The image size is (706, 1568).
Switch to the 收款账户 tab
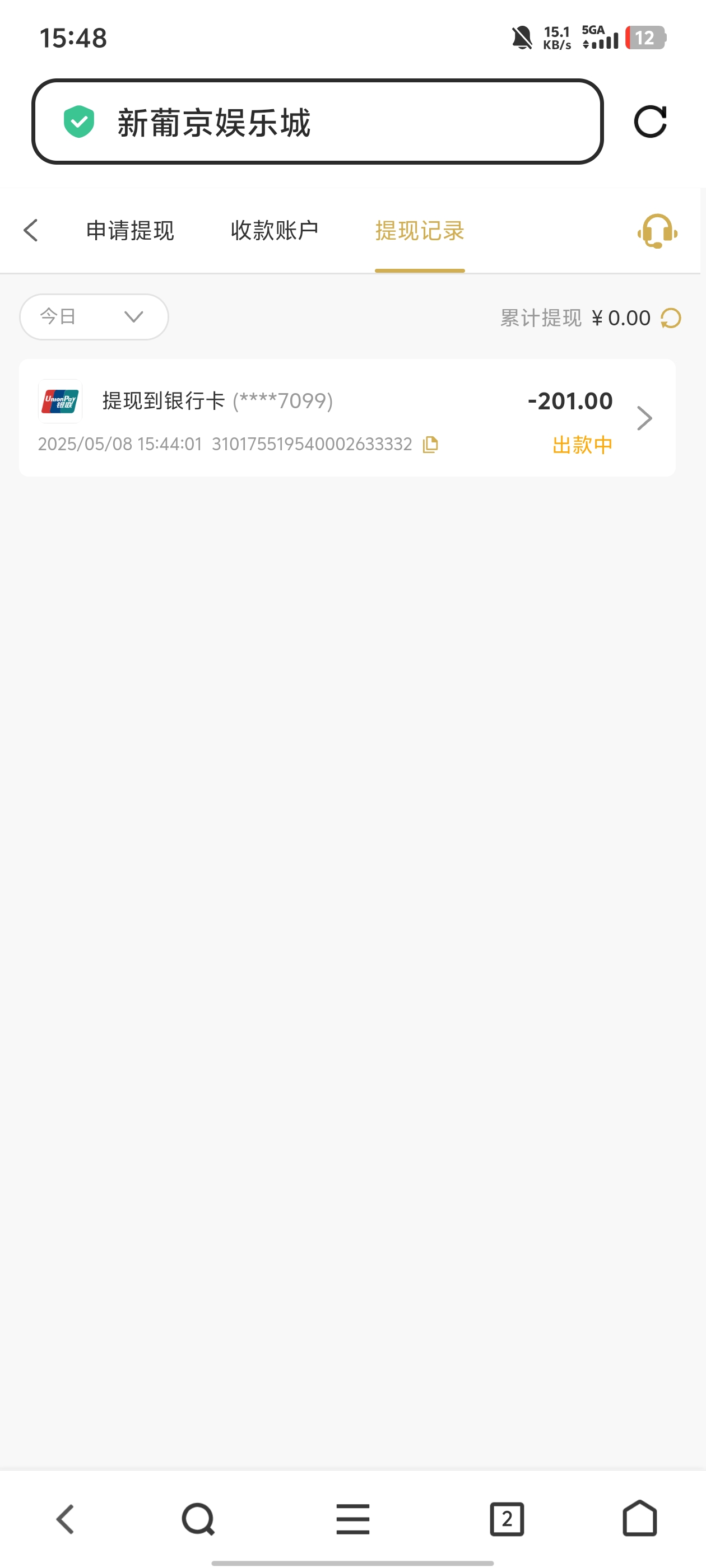(x=275, y=231)
